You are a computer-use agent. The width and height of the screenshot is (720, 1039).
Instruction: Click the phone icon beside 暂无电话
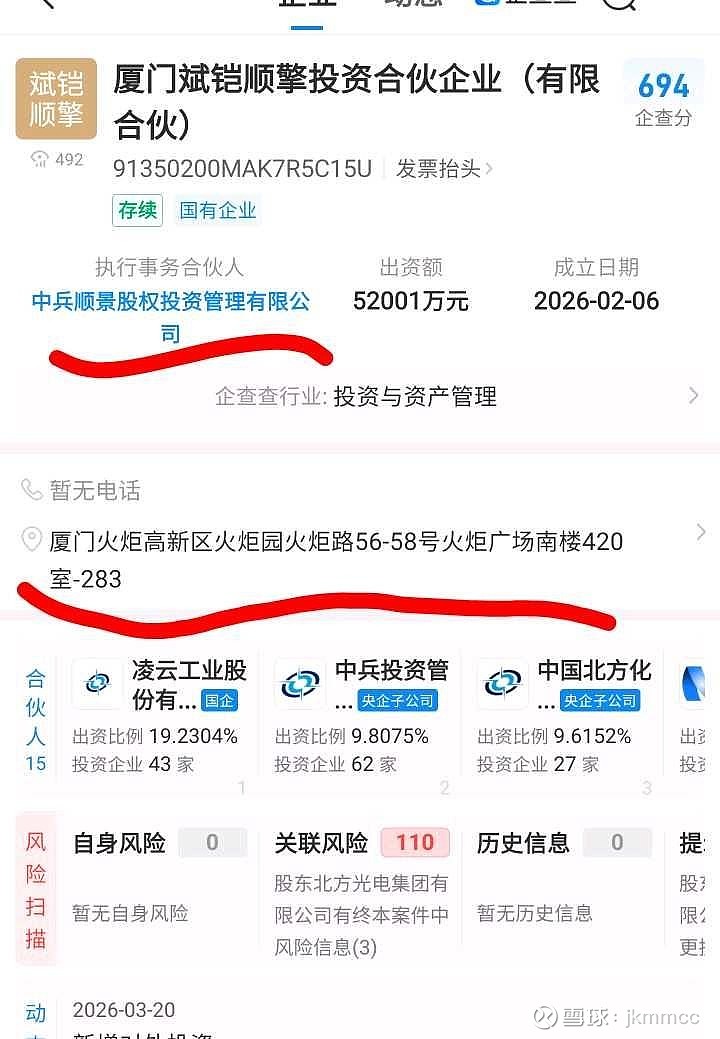[x=30, y=491]
